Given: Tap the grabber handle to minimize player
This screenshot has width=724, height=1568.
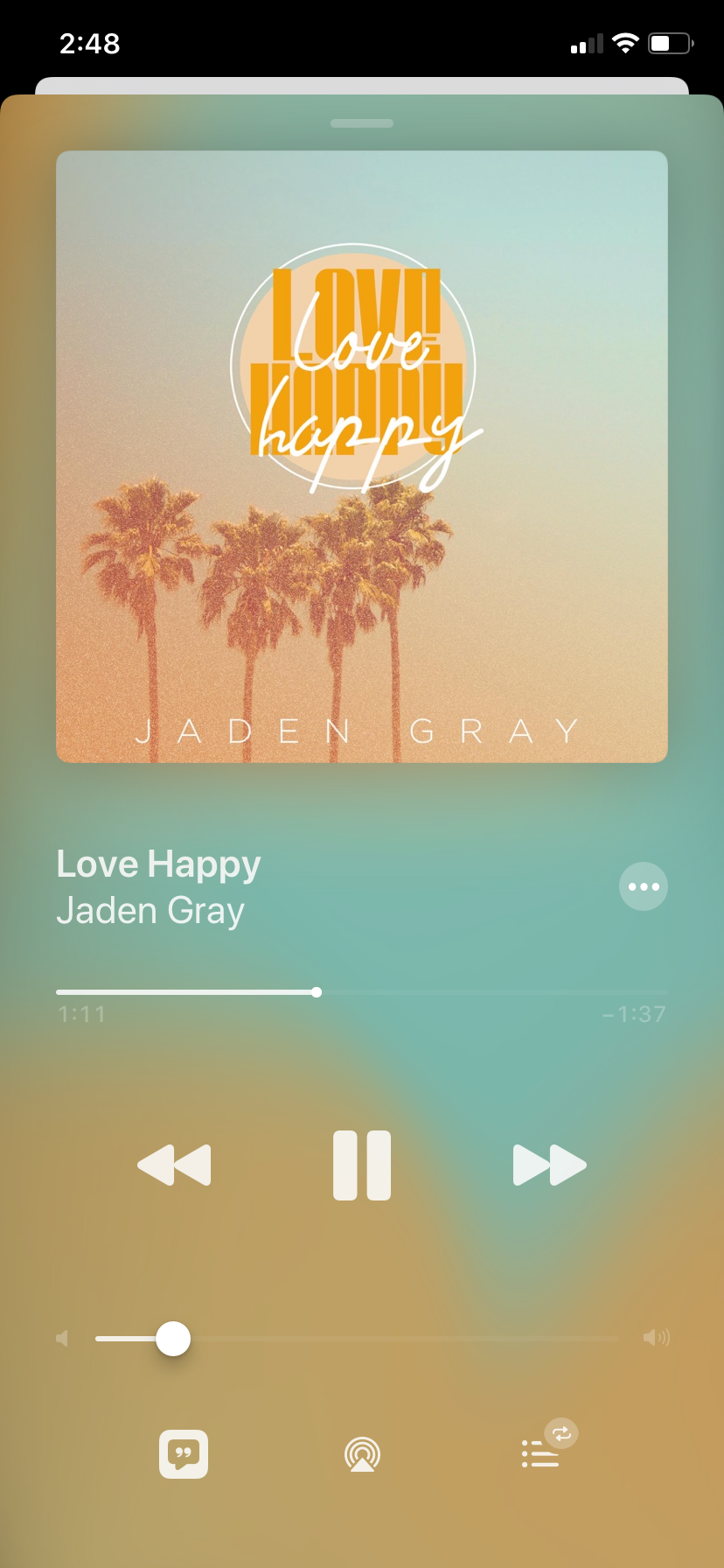Looking at the screenshot, I should (x=362, y=123).
